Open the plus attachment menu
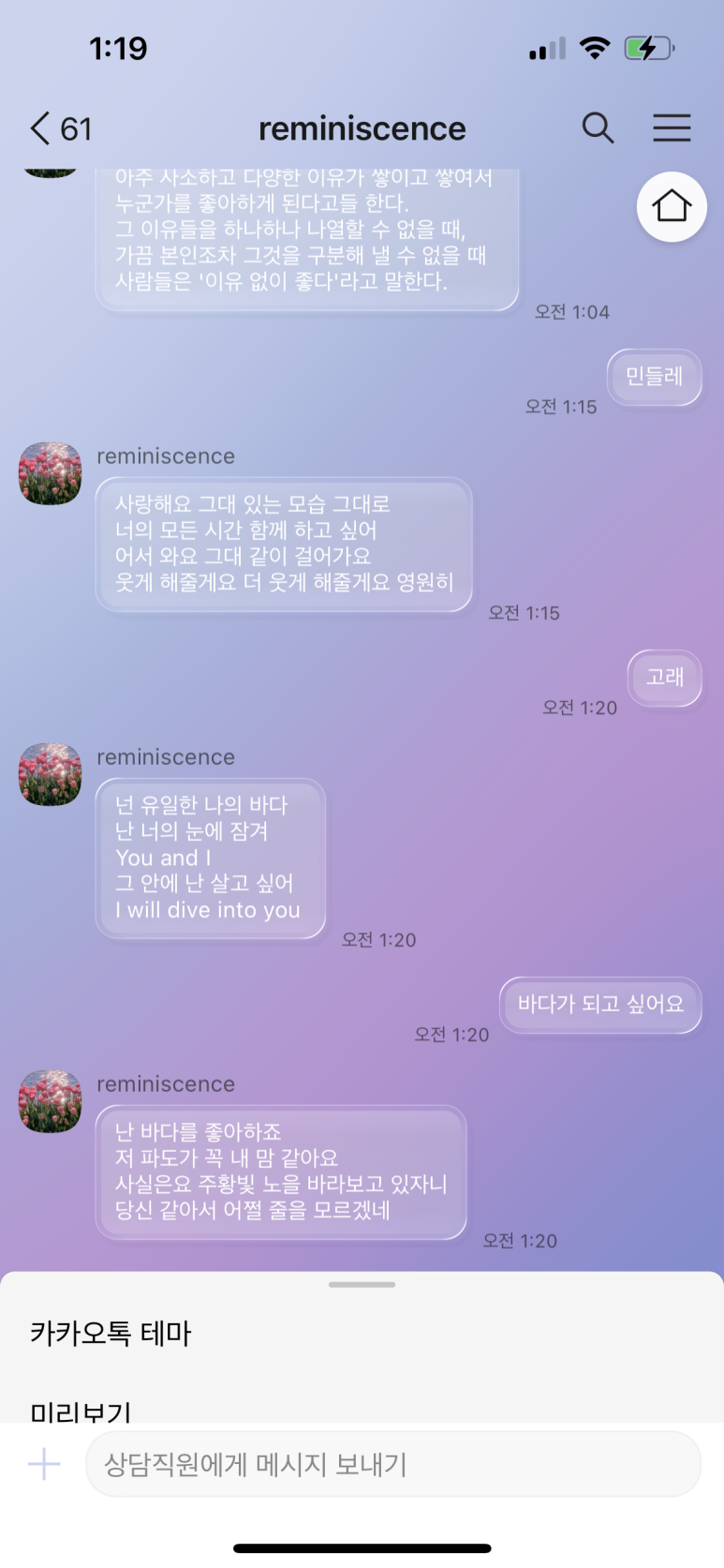Image resolution: width=724 pixels, height=1568 pixels. [x=44, y=1463]
